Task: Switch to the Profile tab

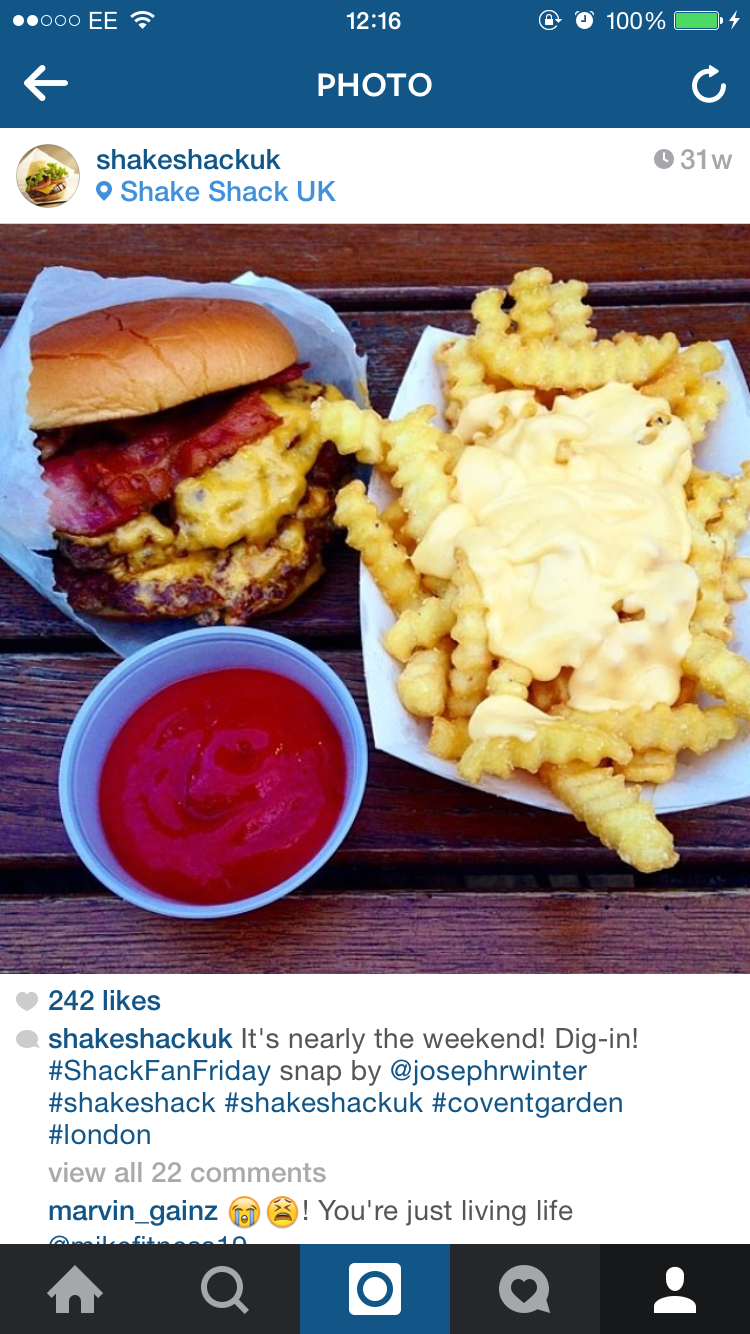Action: point(675,1289)
